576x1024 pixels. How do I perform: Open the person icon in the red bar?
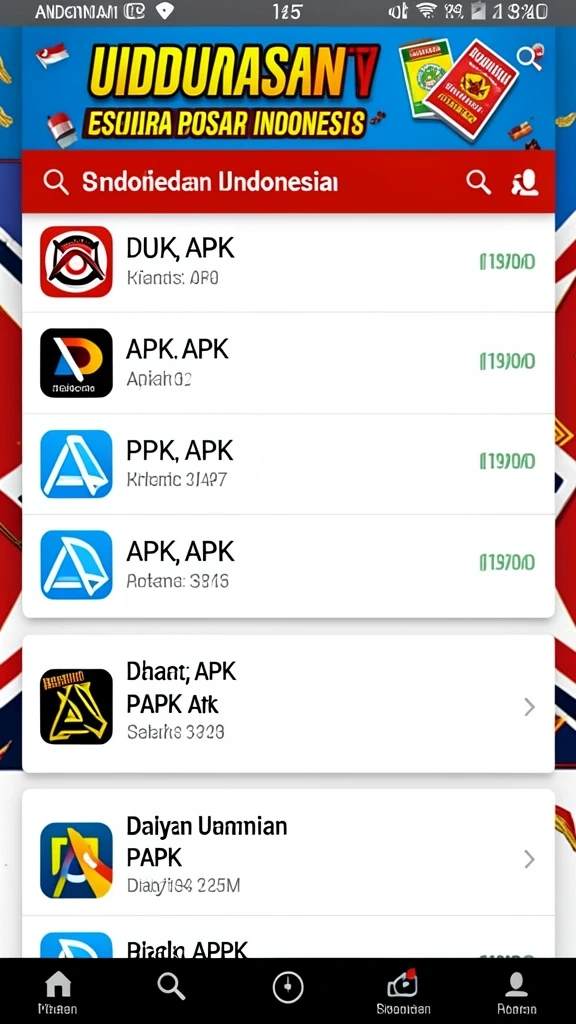(x=524, y=183)
